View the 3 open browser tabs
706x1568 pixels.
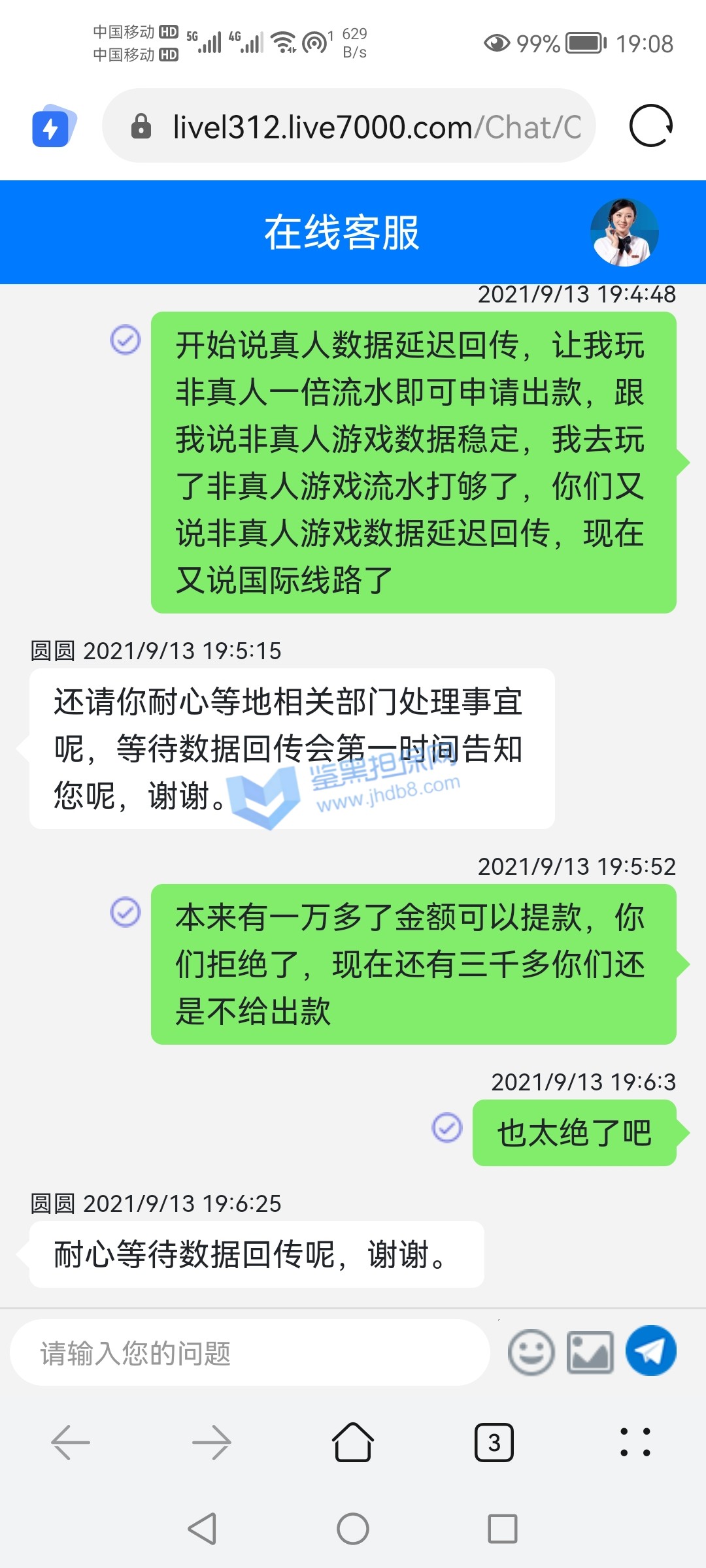(x=494, y=1443)
